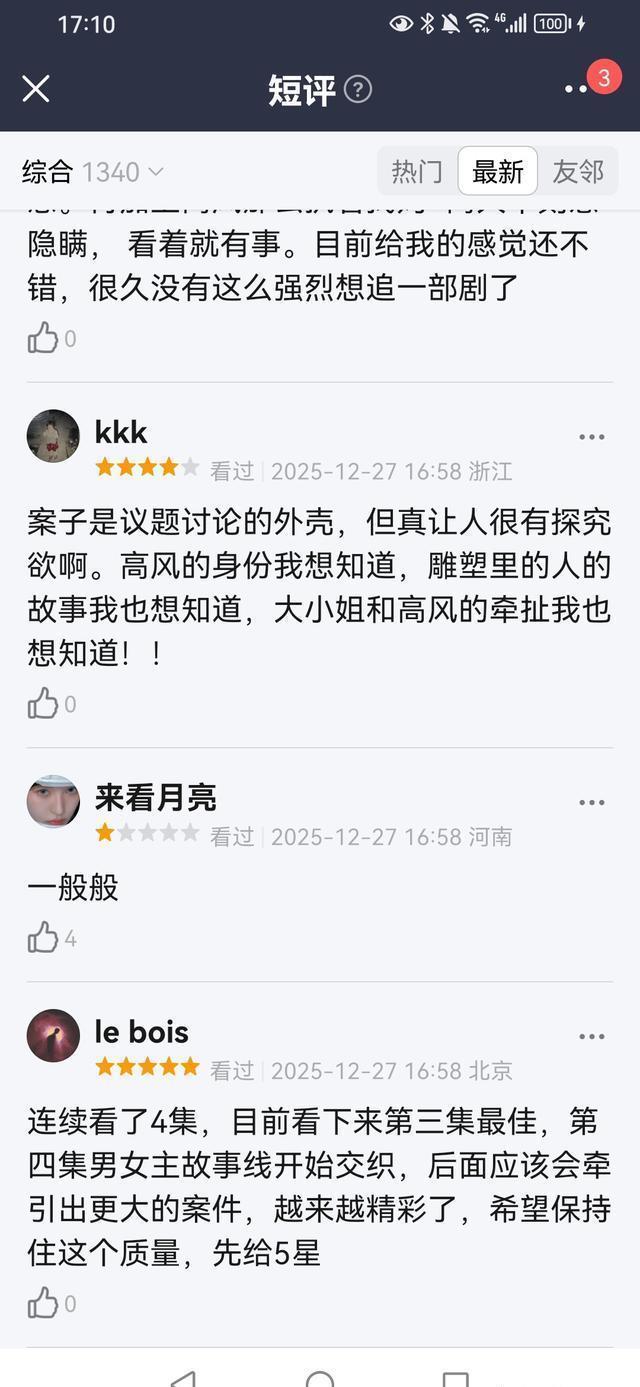Viewport: 640px width, 1387px height.
Task: Open overflow menu on kkk's review
Action: click(x=592, y=437)
